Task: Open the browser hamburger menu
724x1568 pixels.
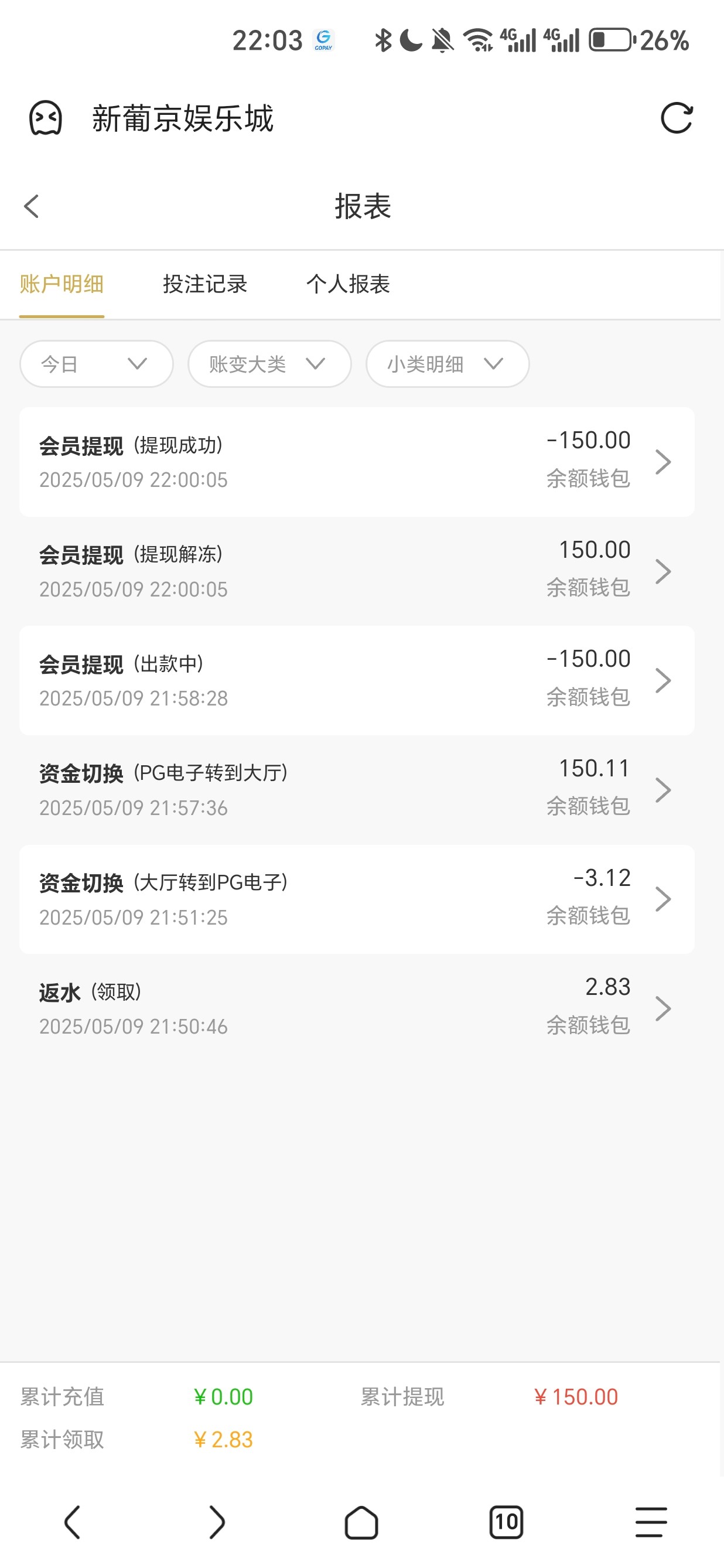Action: (x=650, y=1522)
